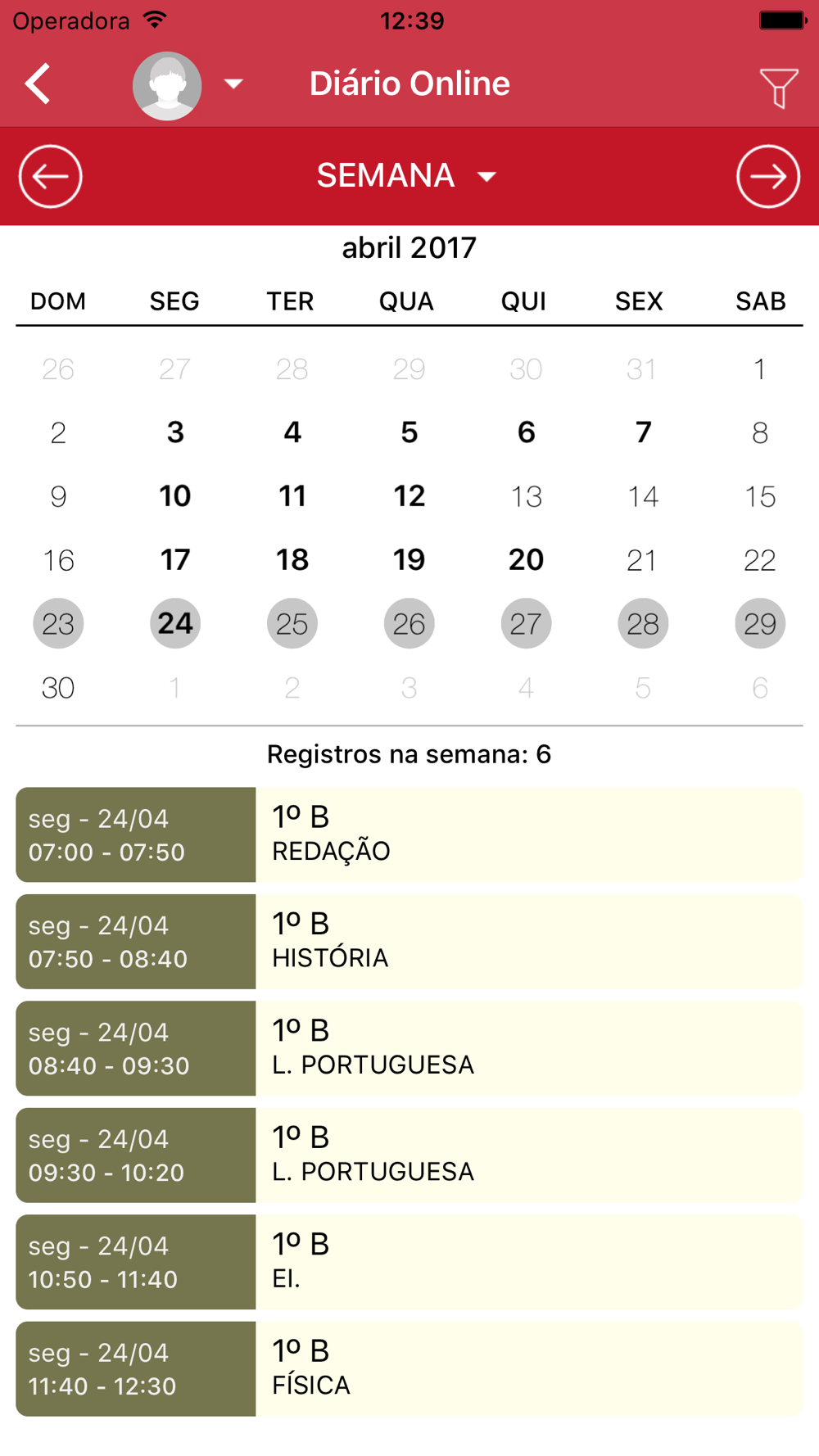819x1456 pixels.
Task: Open the EI. 10:50 record
Action: coord(409,1262)
